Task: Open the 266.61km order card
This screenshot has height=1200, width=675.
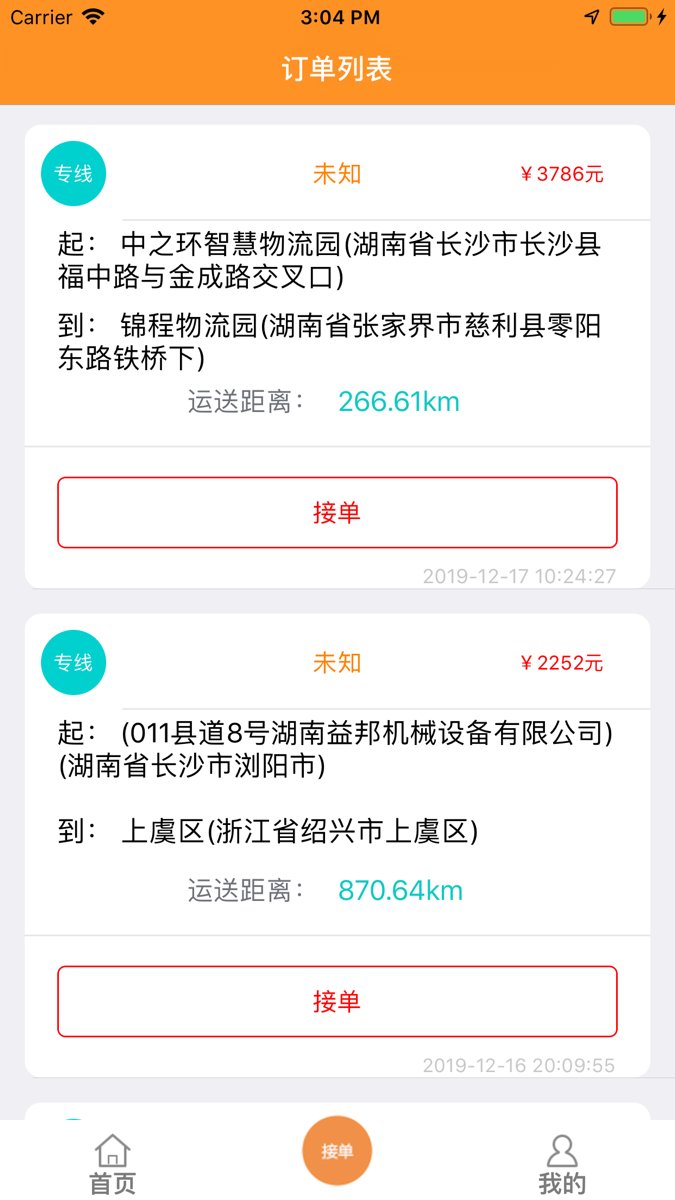Action: (x=337, y=356)
